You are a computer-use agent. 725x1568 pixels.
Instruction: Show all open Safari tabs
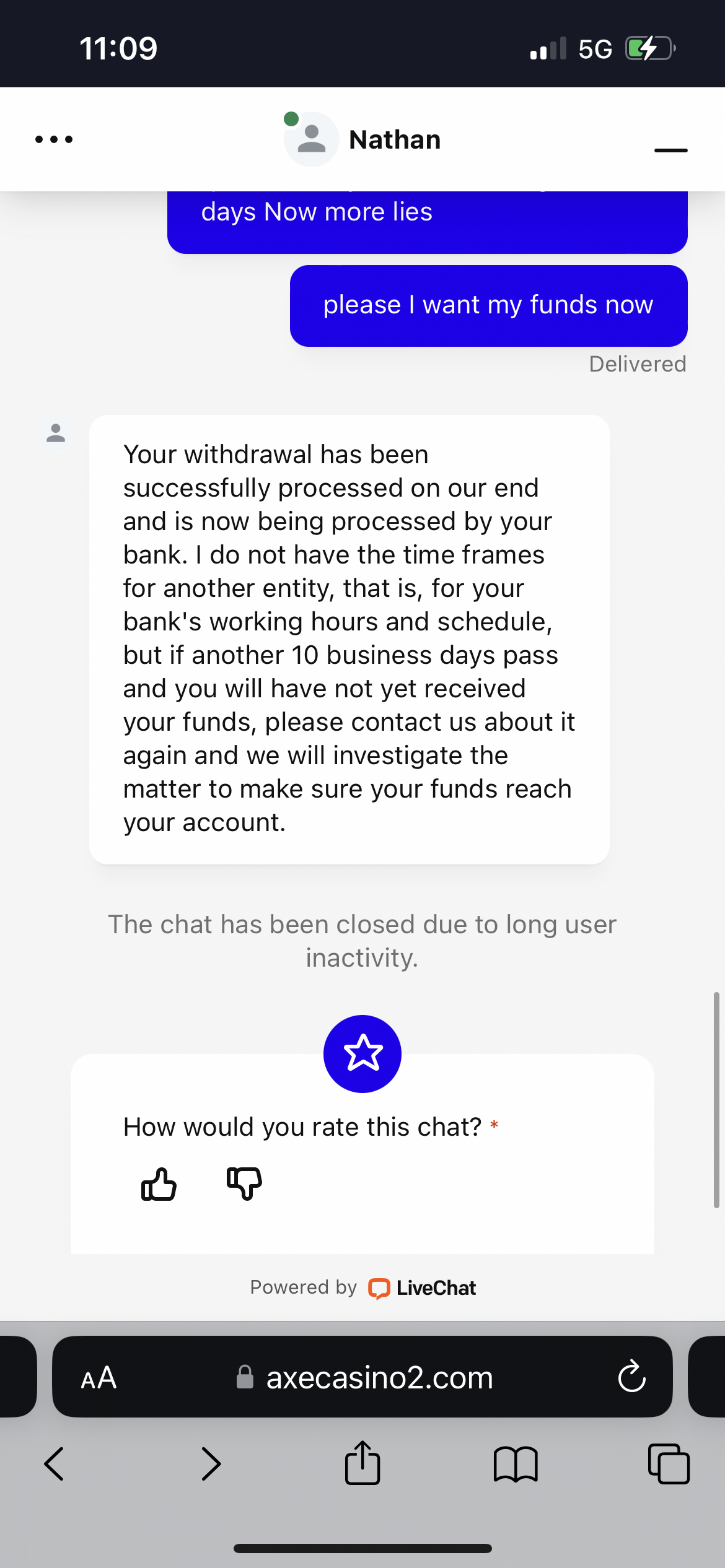668,1464
